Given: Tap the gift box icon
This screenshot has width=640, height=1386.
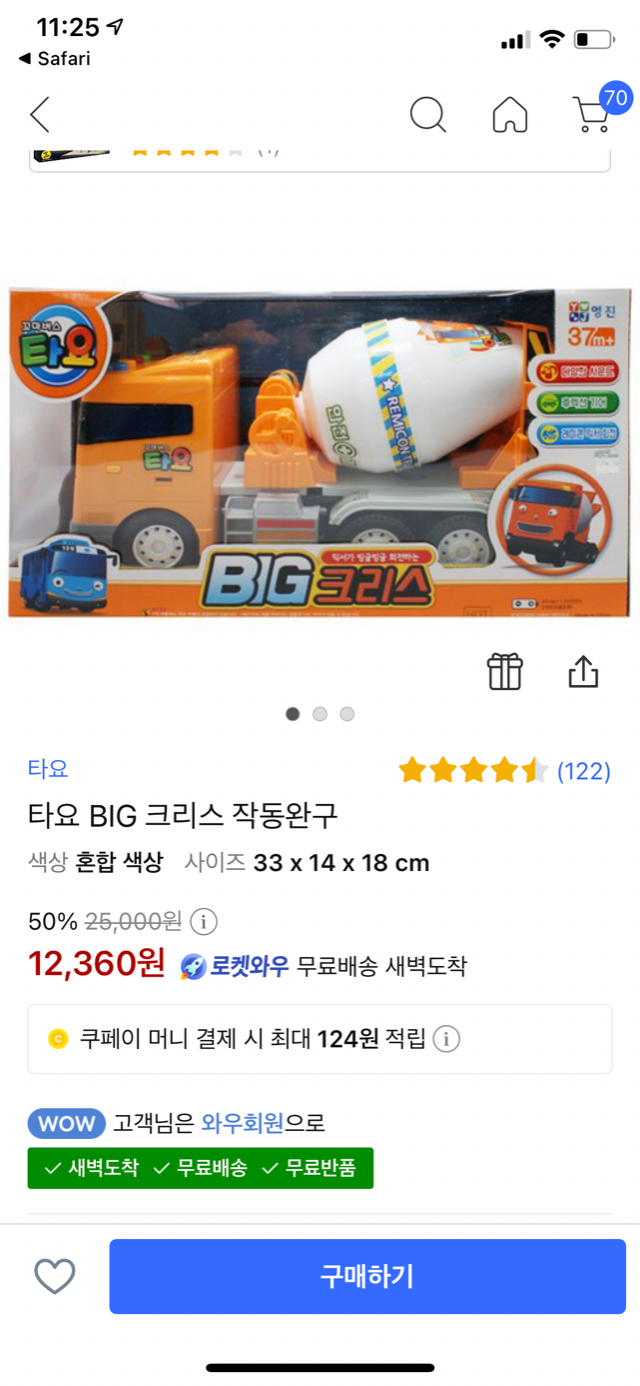Looking at the screenshot, I should 505,671.
